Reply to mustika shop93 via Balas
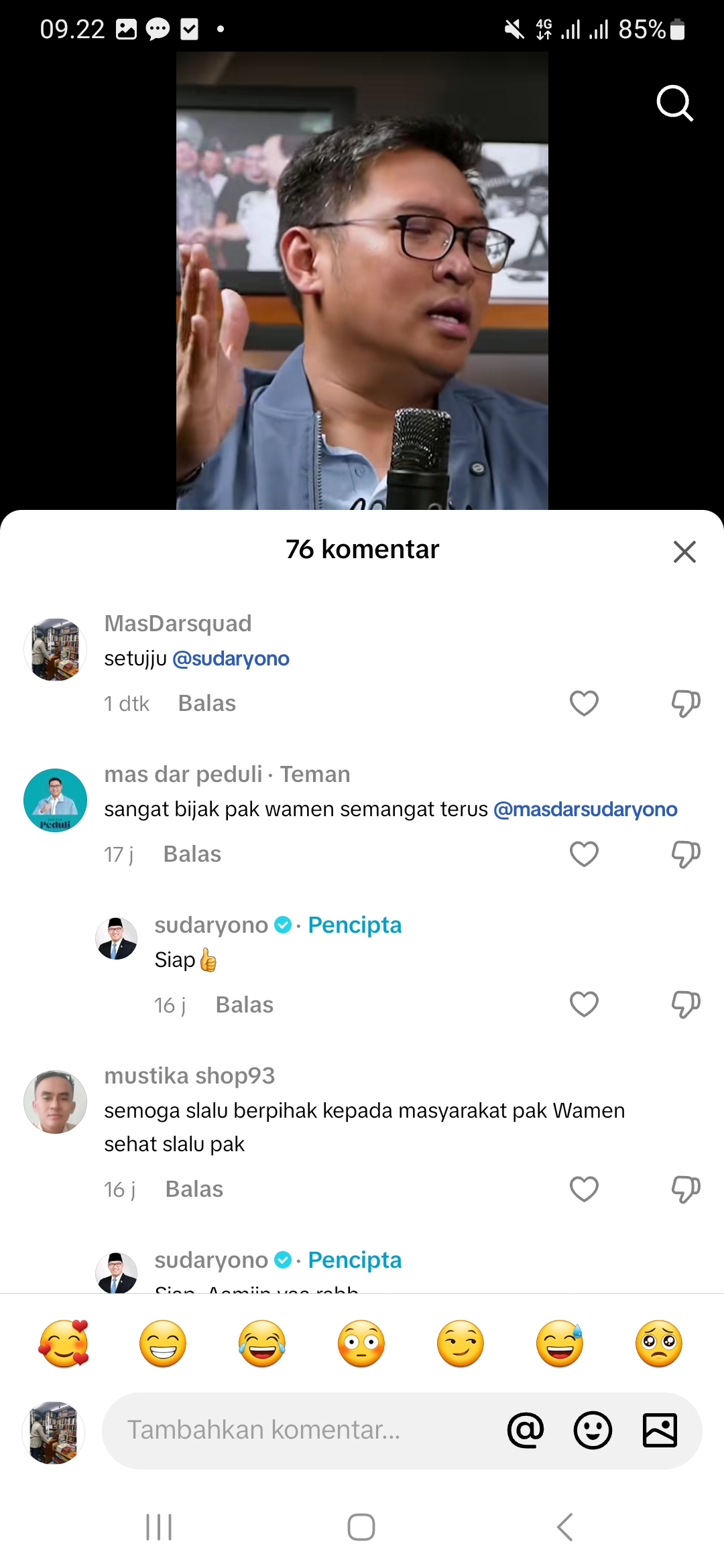724x1568 pixels. (194, 1189)
